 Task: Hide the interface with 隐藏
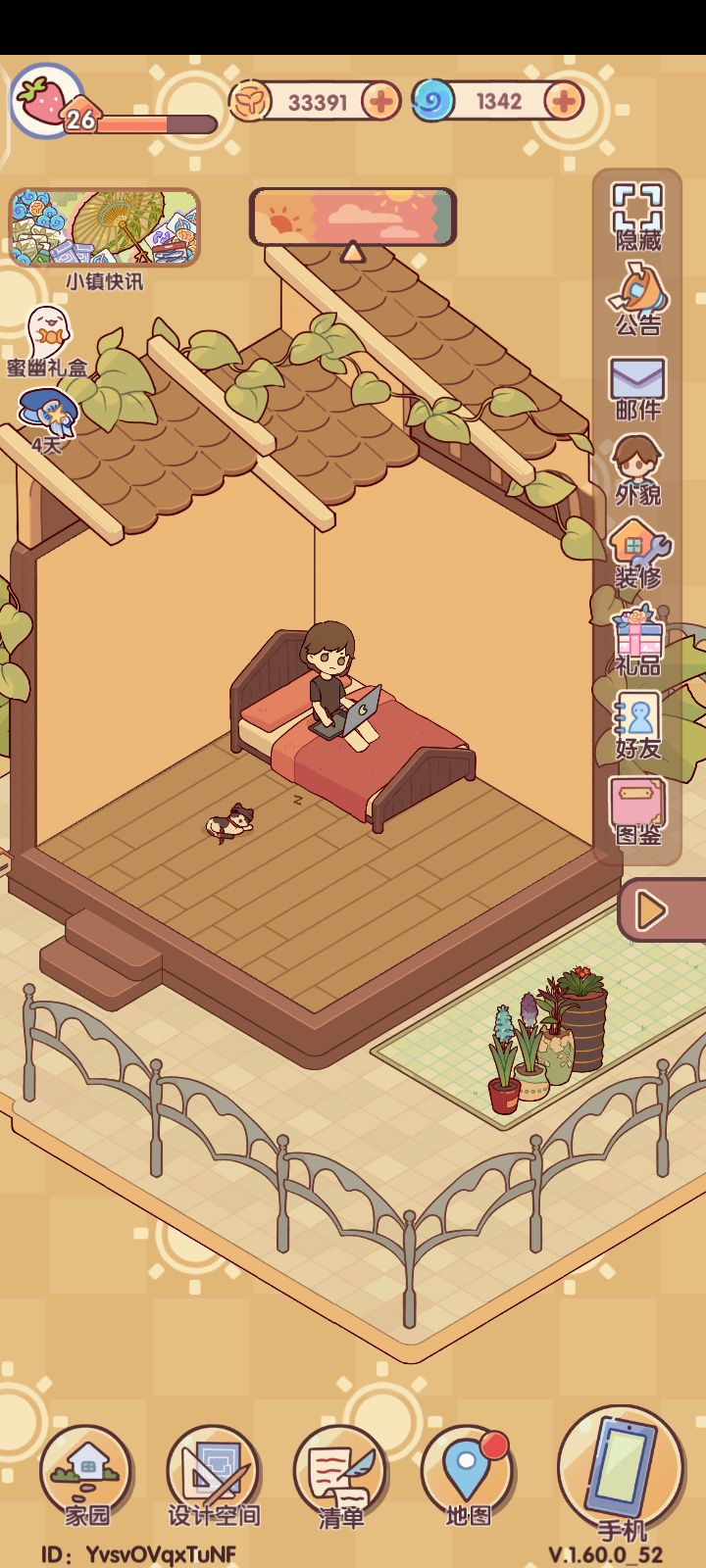coord(638,217)
